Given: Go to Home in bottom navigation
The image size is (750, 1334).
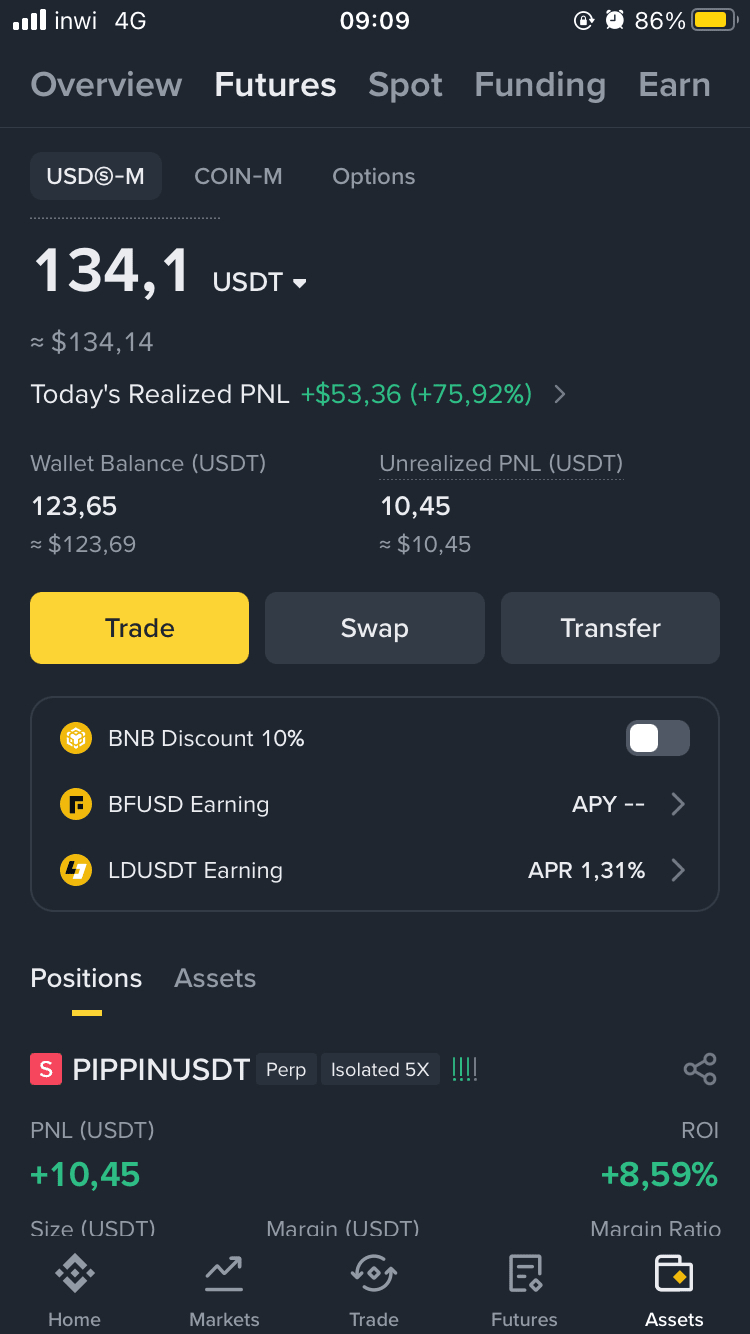Looking at the screenshot, I should tap(74, 1290).
